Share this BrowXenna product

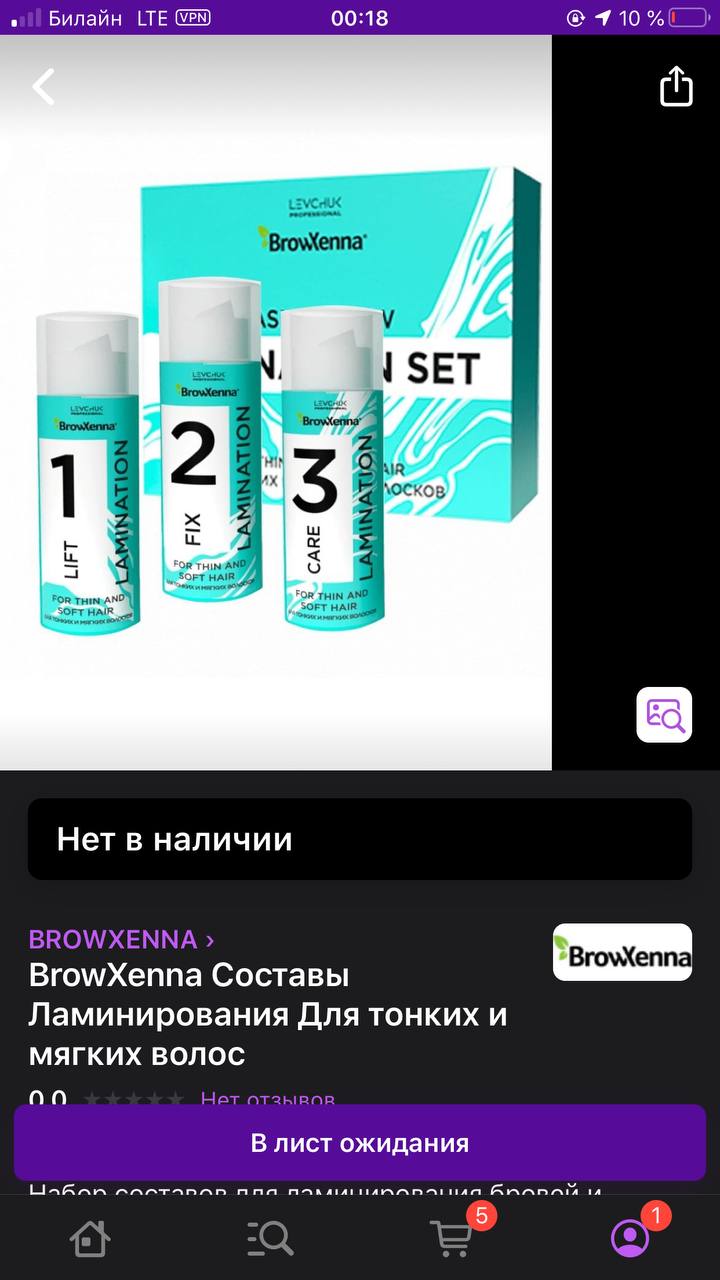(676, 85)
